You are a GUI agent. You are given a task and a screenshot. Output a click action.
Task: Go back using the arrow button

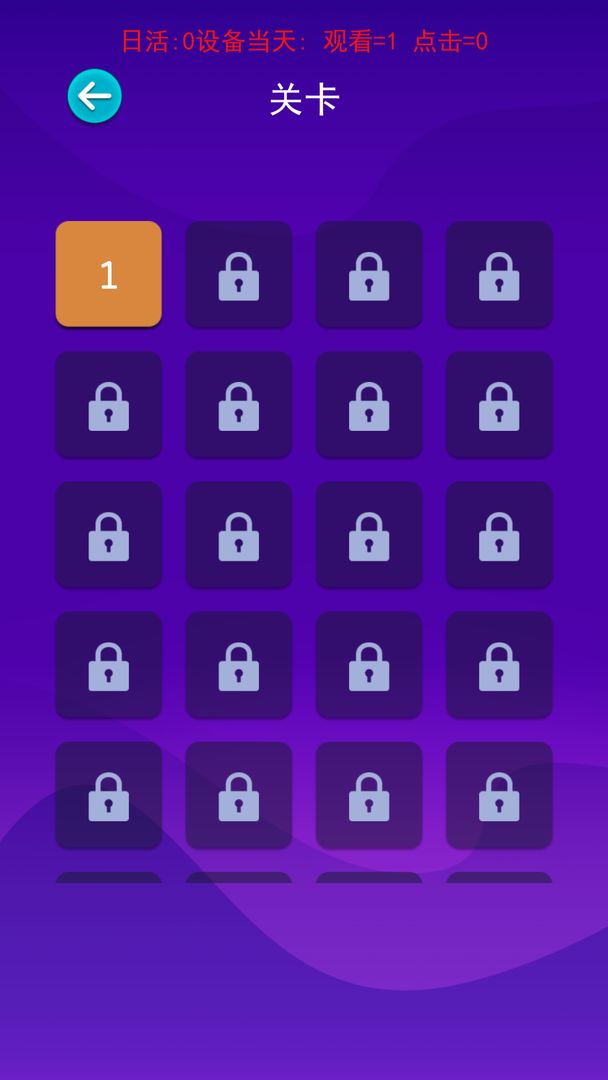(x=95, y=97)
